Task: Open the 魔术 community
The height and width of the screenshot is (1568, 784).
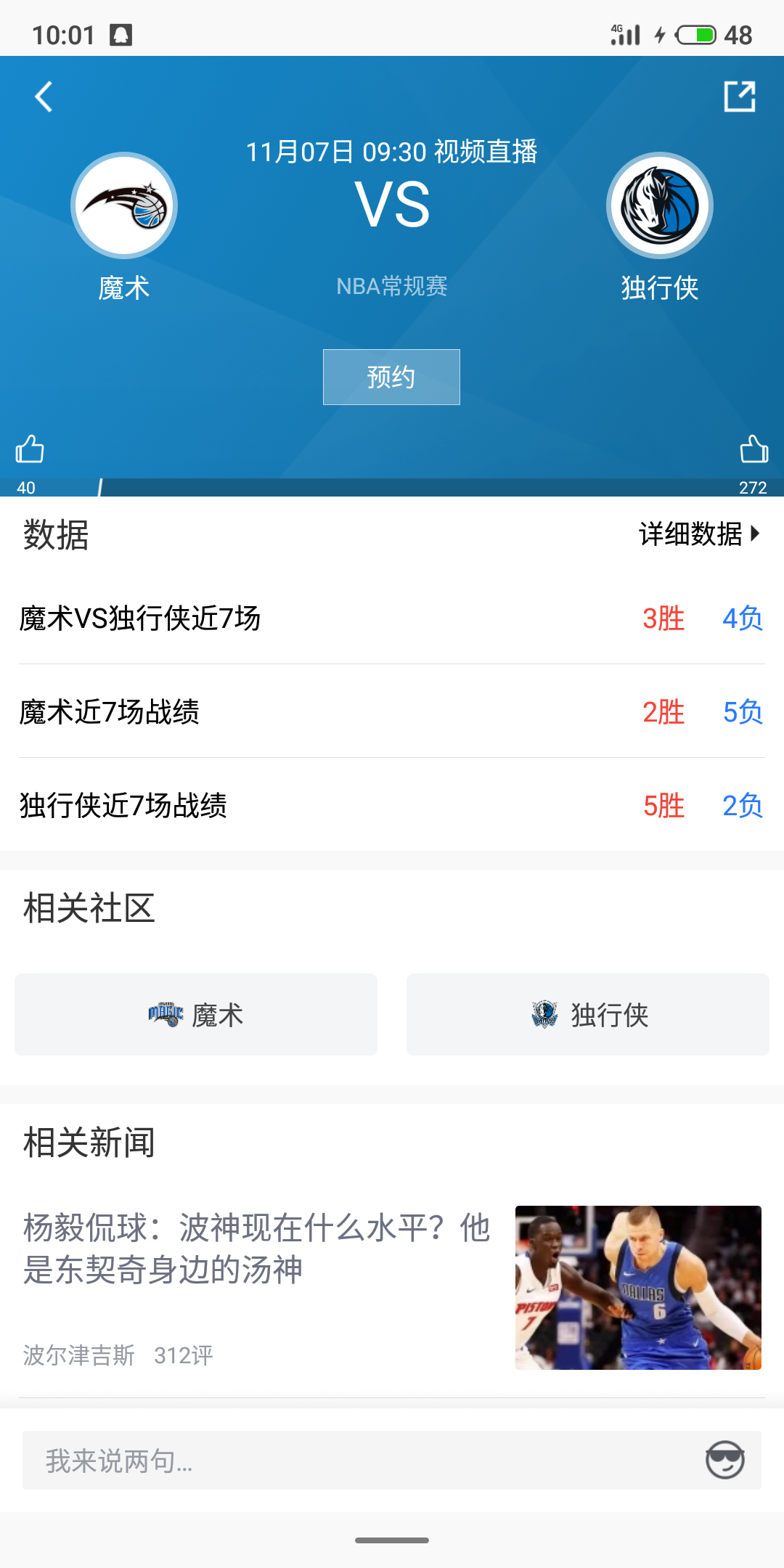Action: (196, 1014)
